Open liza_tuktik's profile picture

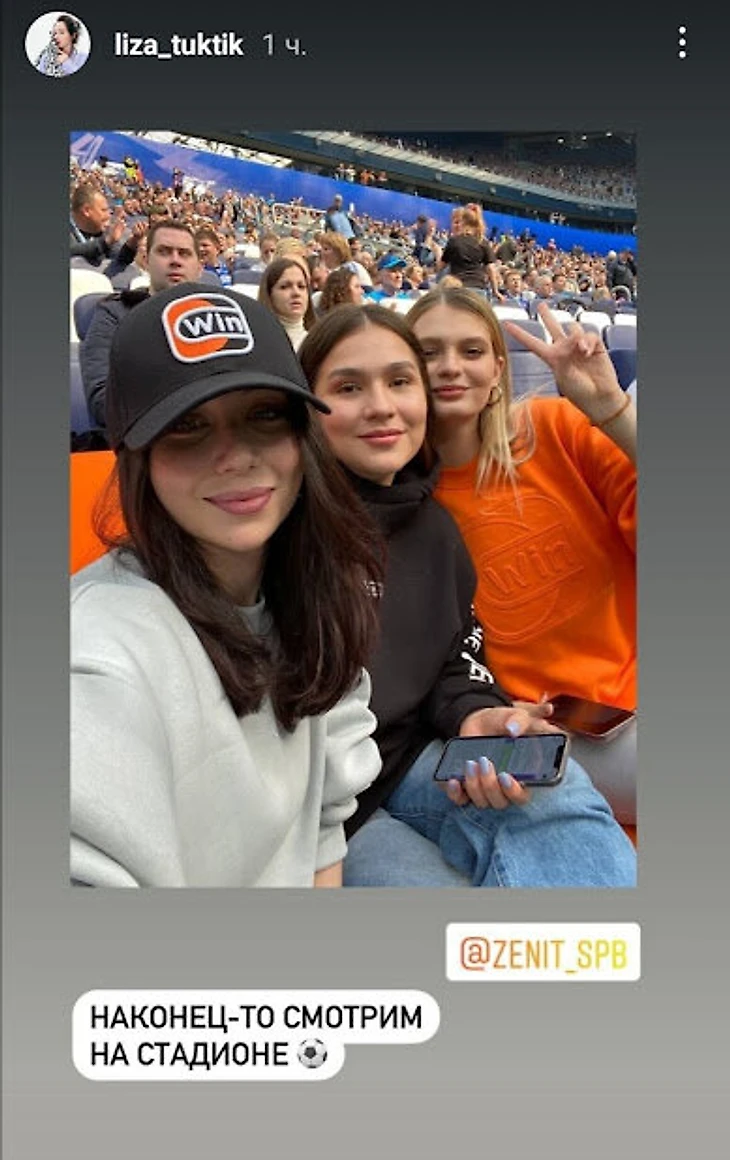point(57,44)
